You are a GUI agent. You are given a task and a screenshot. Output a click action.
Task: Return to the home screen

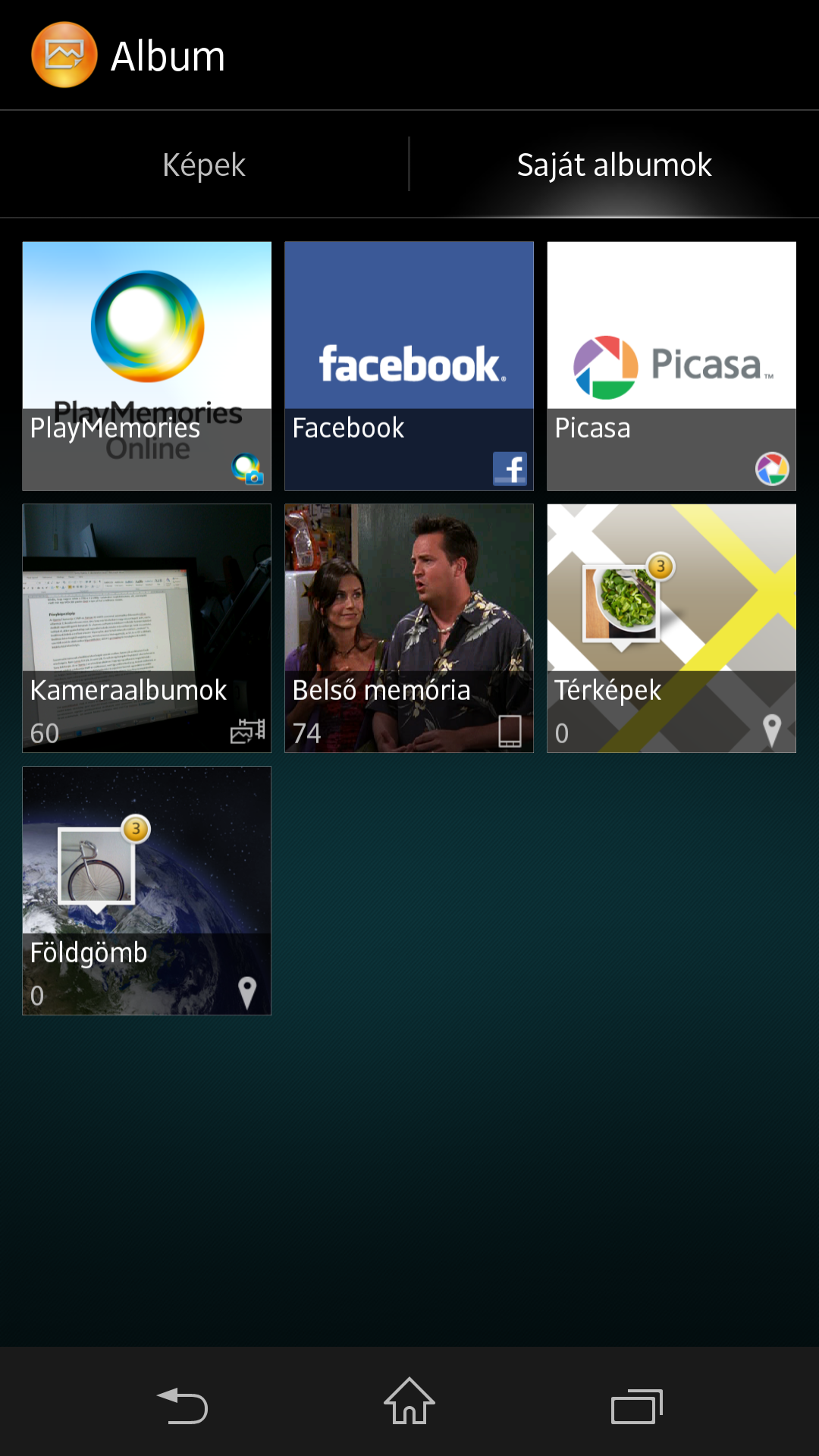pyautogui.click(x=409, y=1403)
